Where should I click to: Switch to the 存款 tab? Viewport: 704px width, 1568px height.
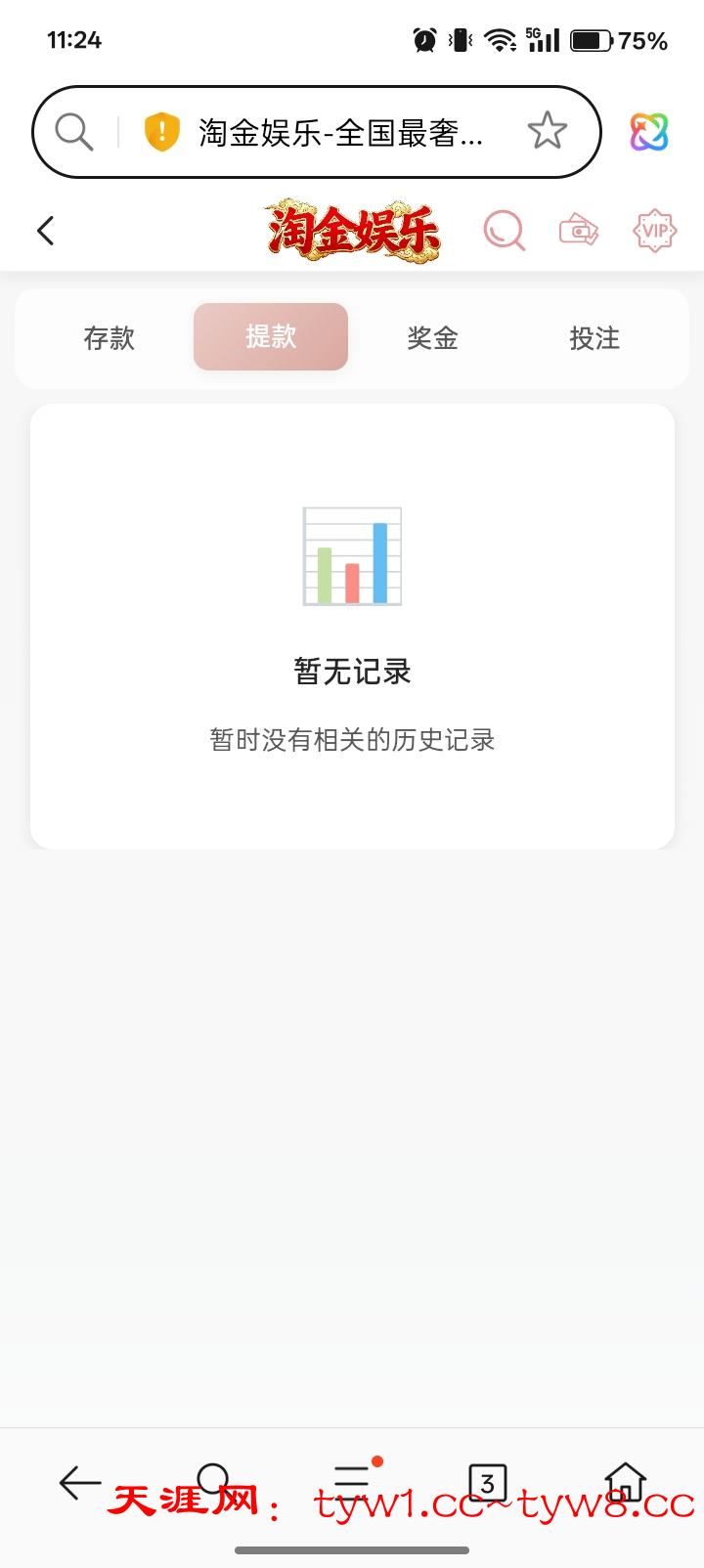109,338
